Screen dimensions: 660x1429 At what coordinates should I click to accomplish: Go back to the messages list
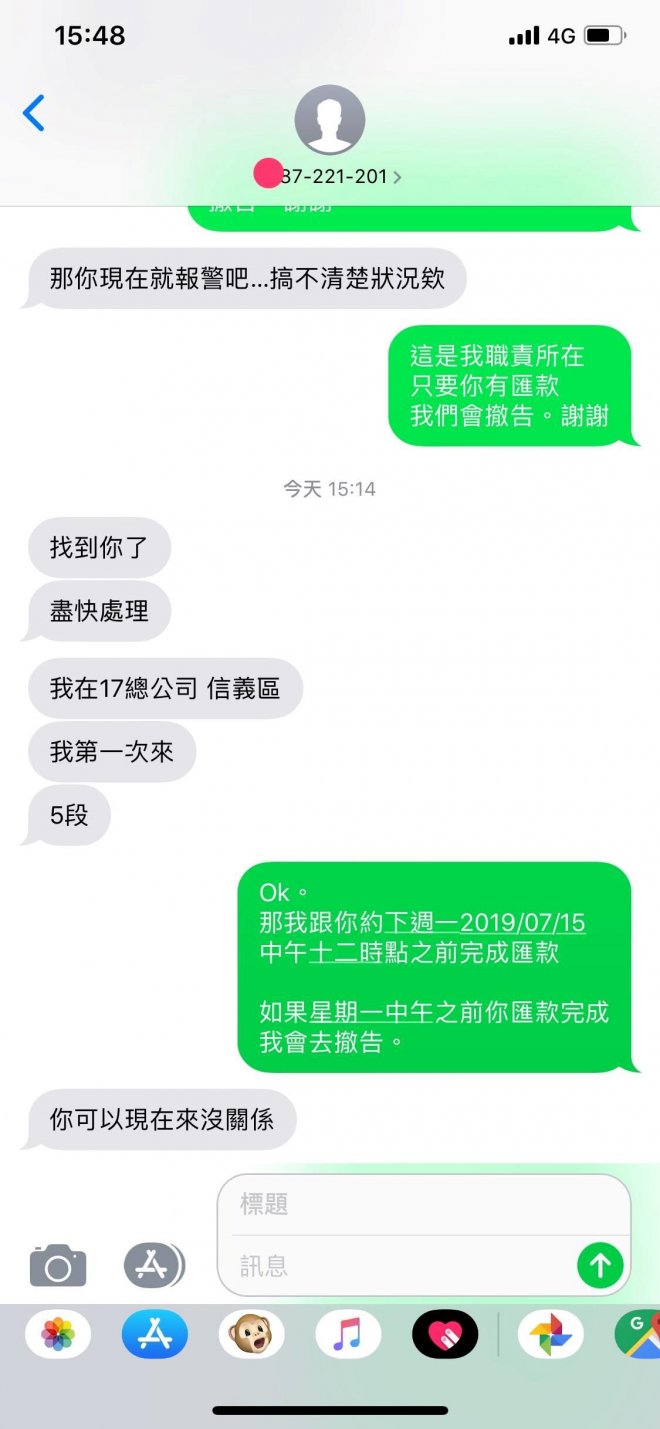34,114
